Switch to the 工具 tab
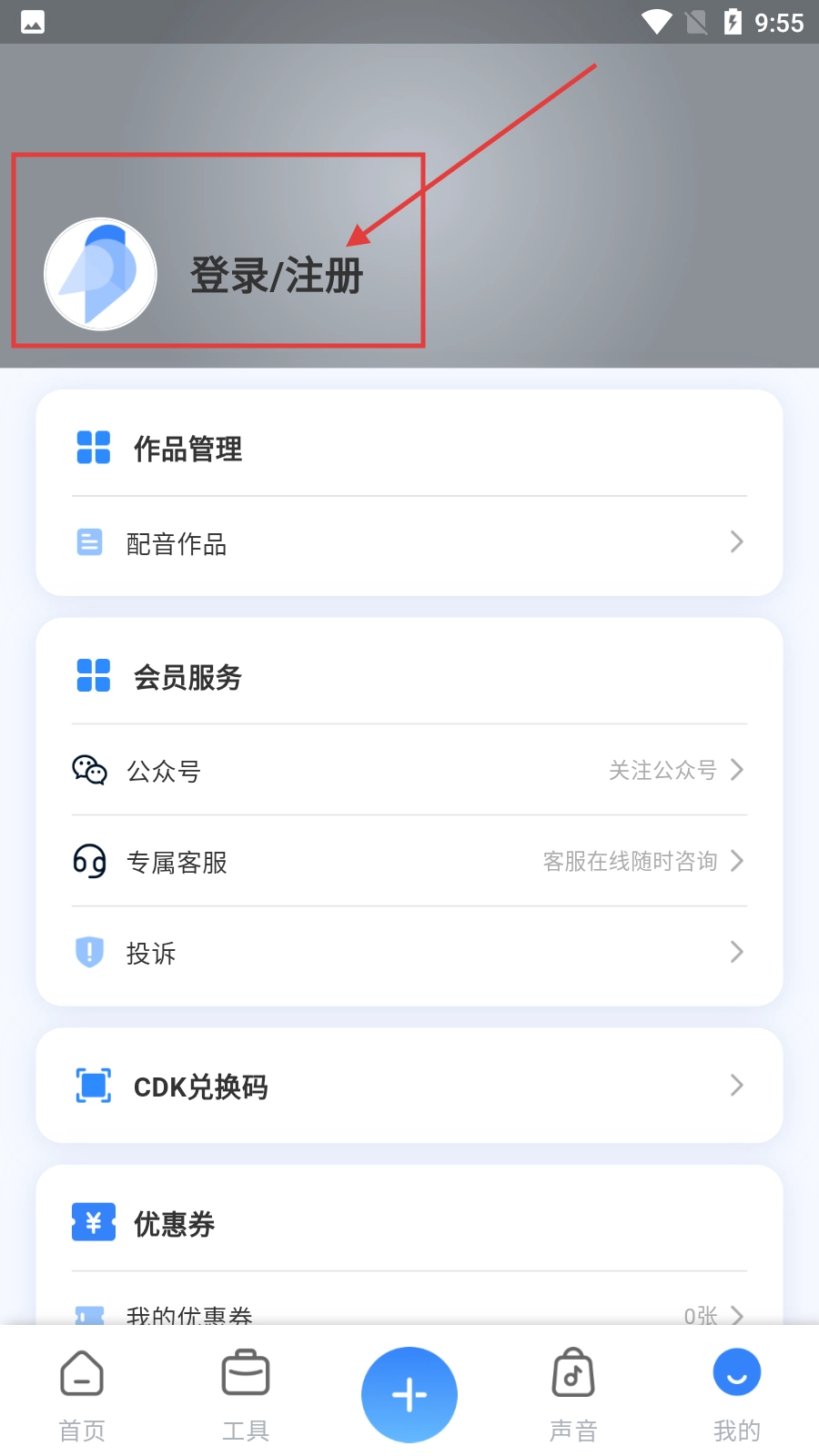 click(246, 1396)
